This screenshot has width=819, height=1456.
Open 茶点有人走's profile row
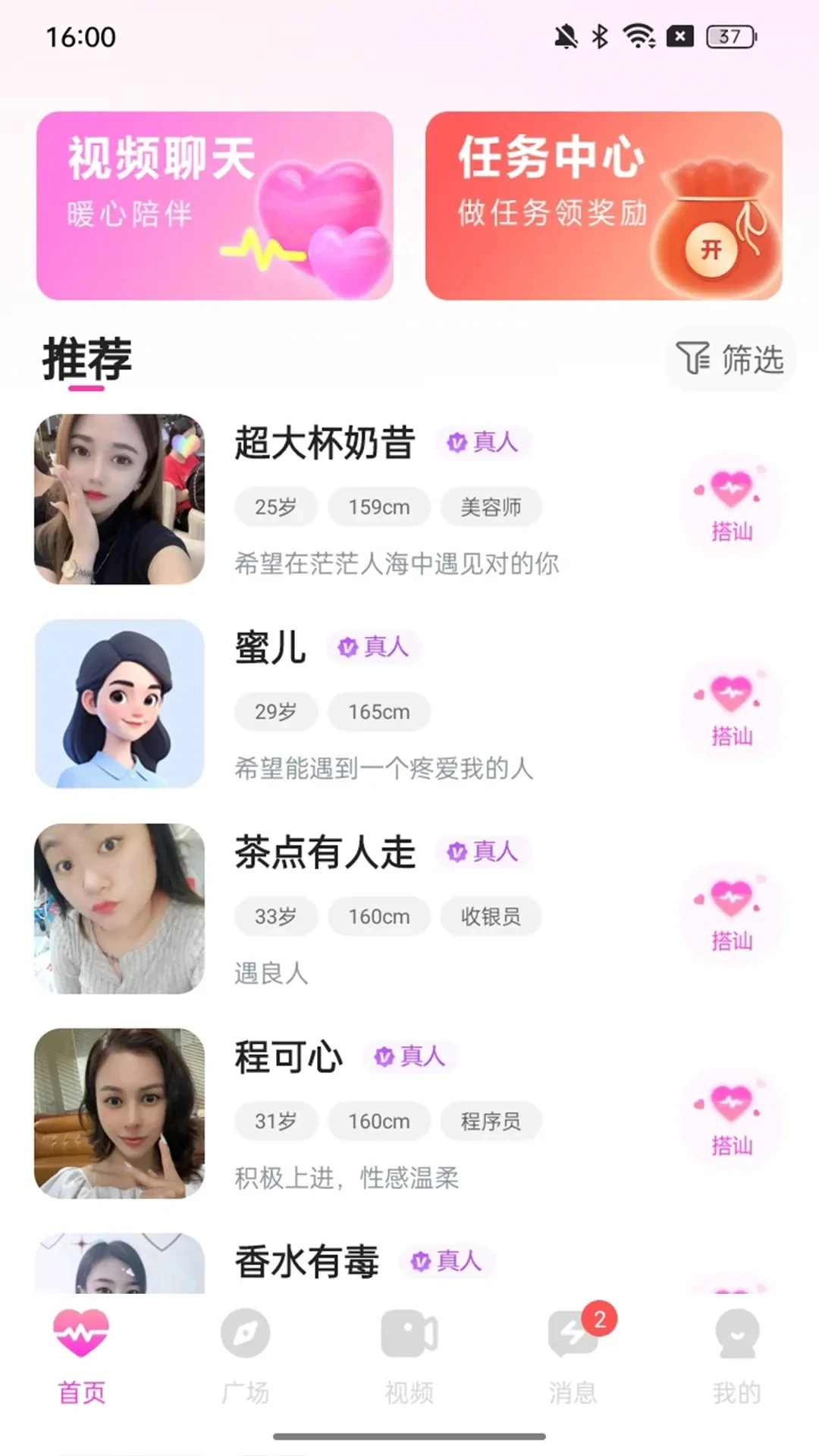[394, 910]
